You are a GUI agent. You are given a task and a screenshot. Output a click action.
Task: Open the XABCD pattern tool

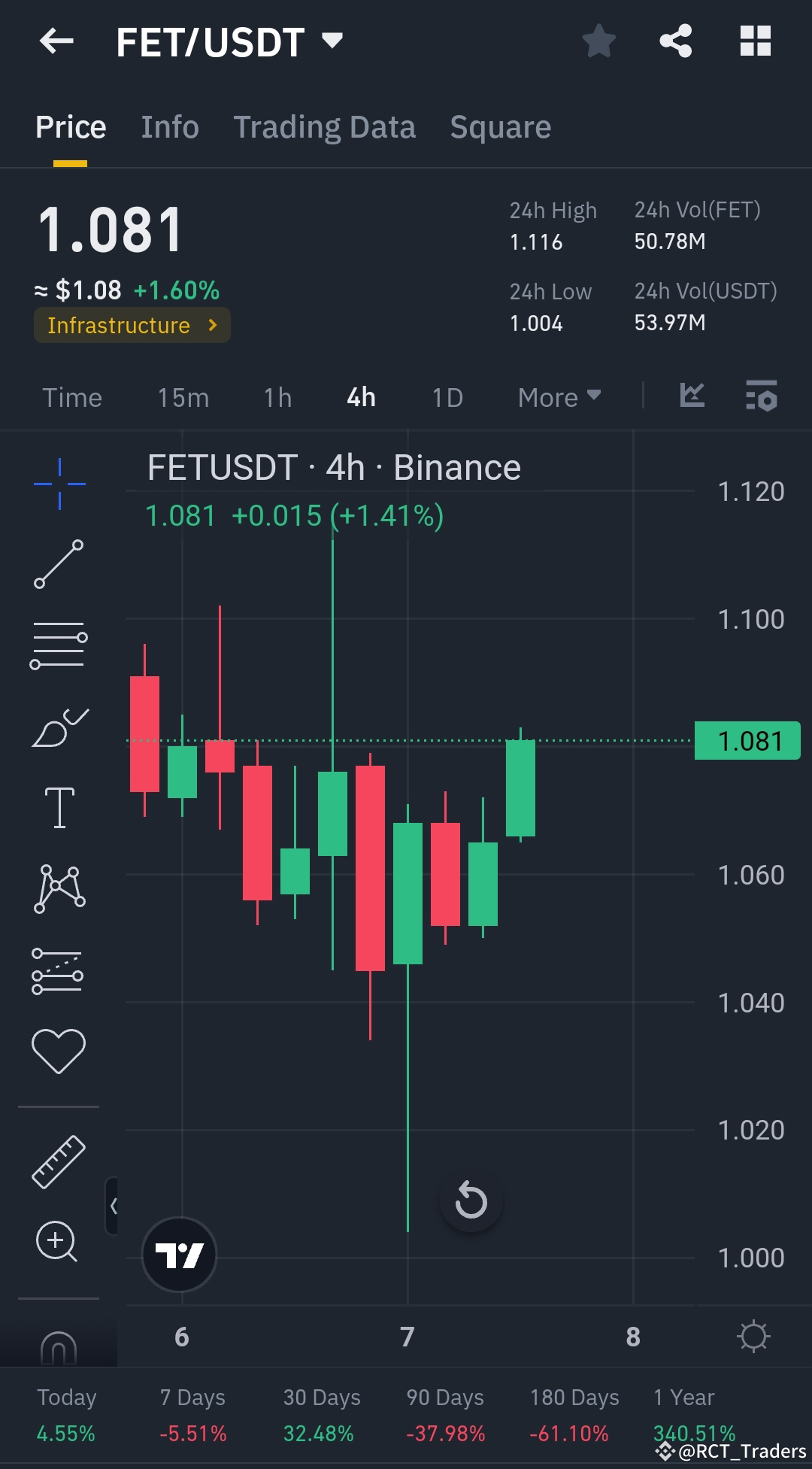[59, 888]
